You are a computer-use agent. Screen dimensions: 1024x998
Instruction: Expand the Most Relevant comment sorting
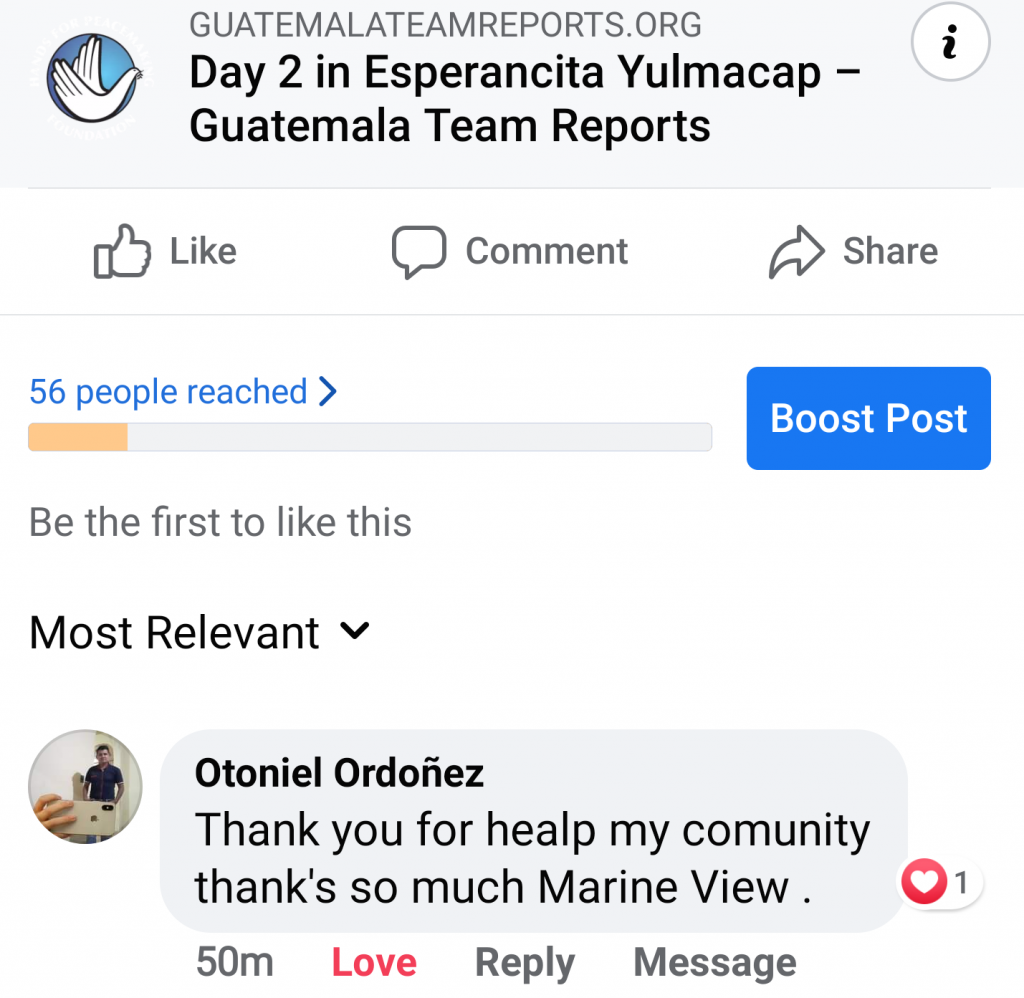(x=199, y=633)
